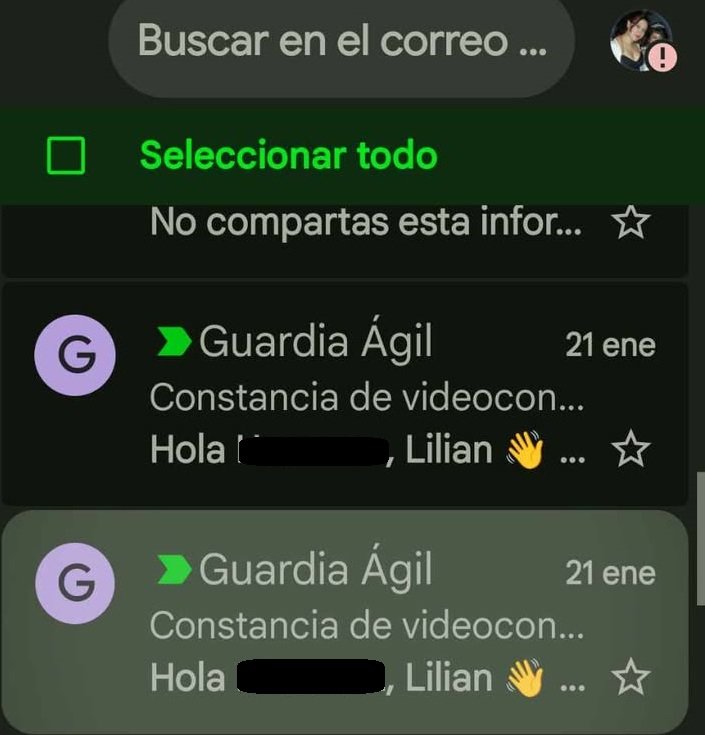Open the Buscar en el correo search box
Viewport: 705px width, 735px height.
pos(340,42)
